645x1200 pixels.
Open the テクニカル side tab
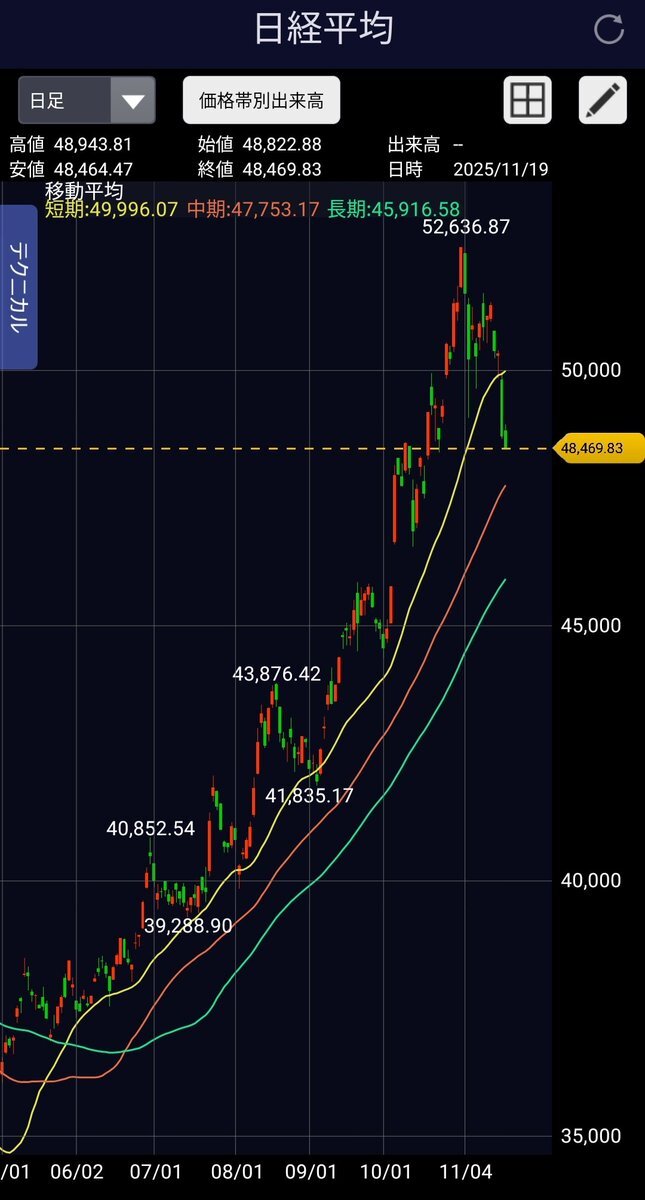[19, 287]
